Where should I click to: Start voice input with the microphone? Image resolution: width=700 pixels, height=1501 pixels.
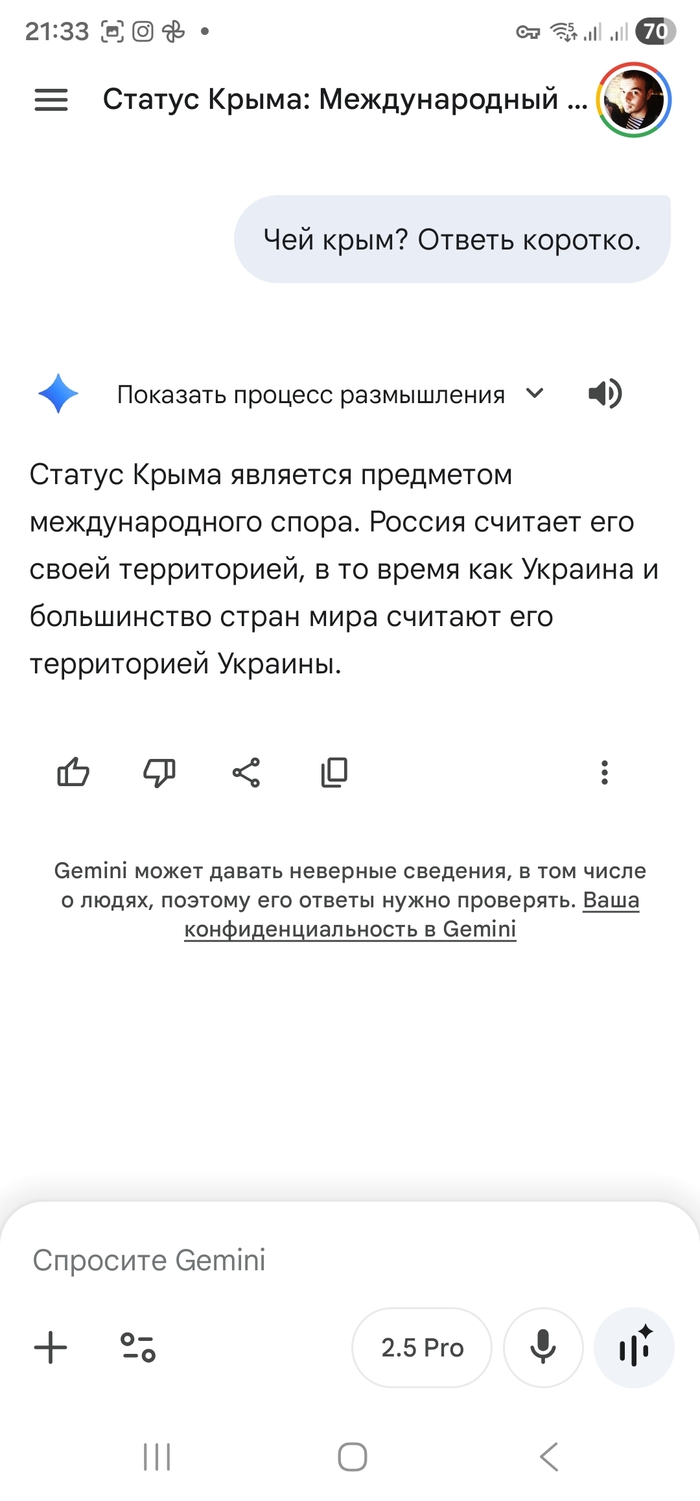coord(543,1348)
